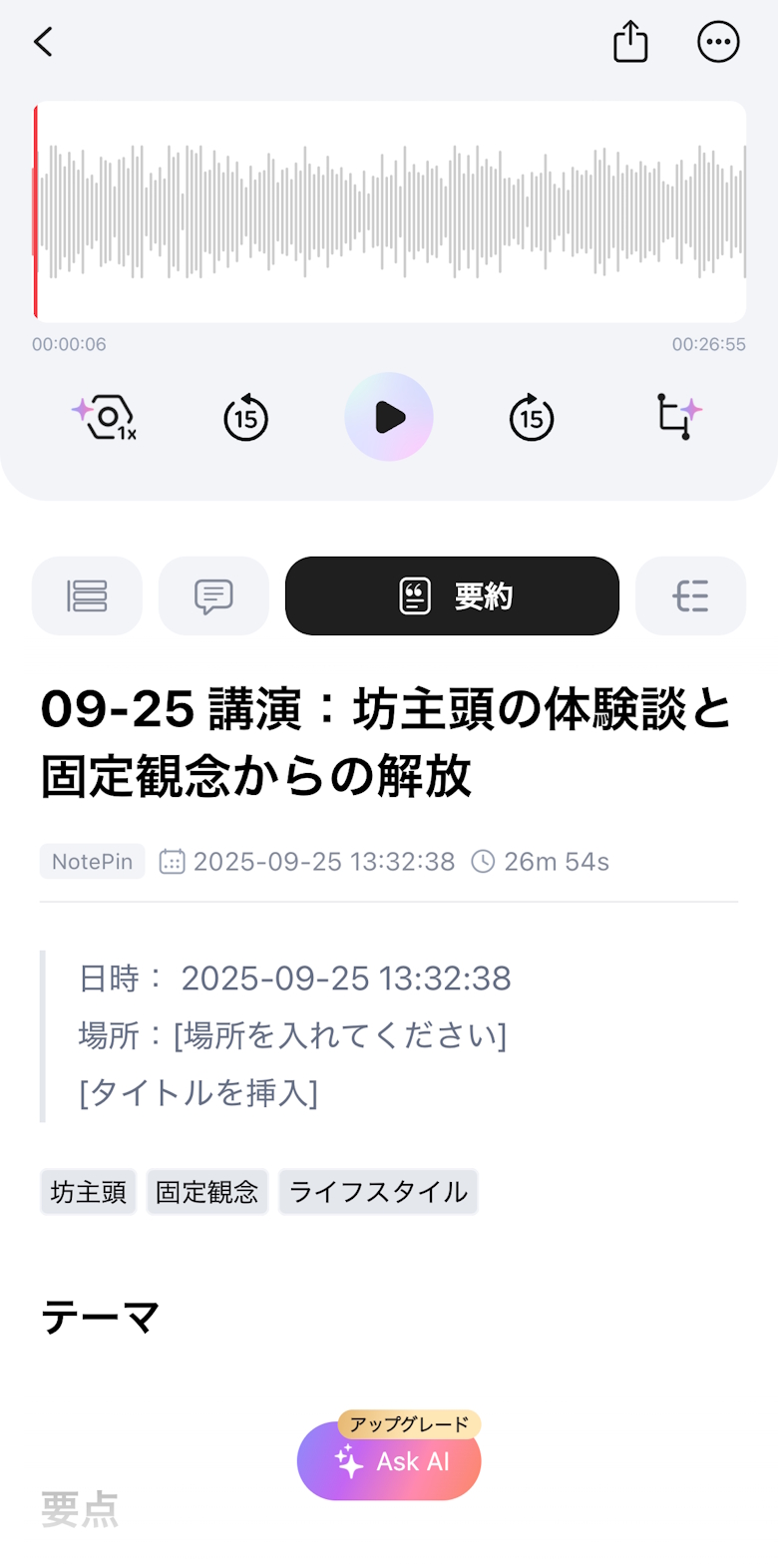Change playback speed from 1x
778x1568 pixels.
(x=106, y=418)
